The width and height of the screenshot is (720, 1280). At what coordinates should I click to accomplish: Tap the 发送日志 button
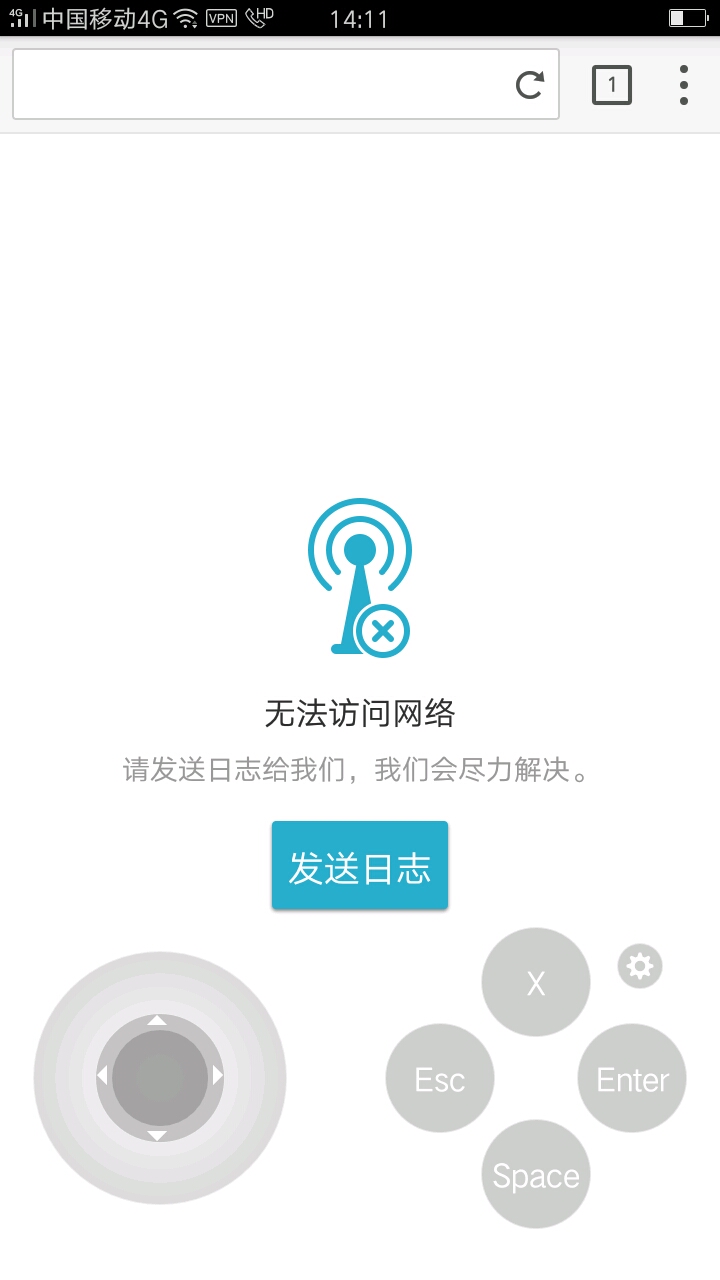tap(360, 866)
